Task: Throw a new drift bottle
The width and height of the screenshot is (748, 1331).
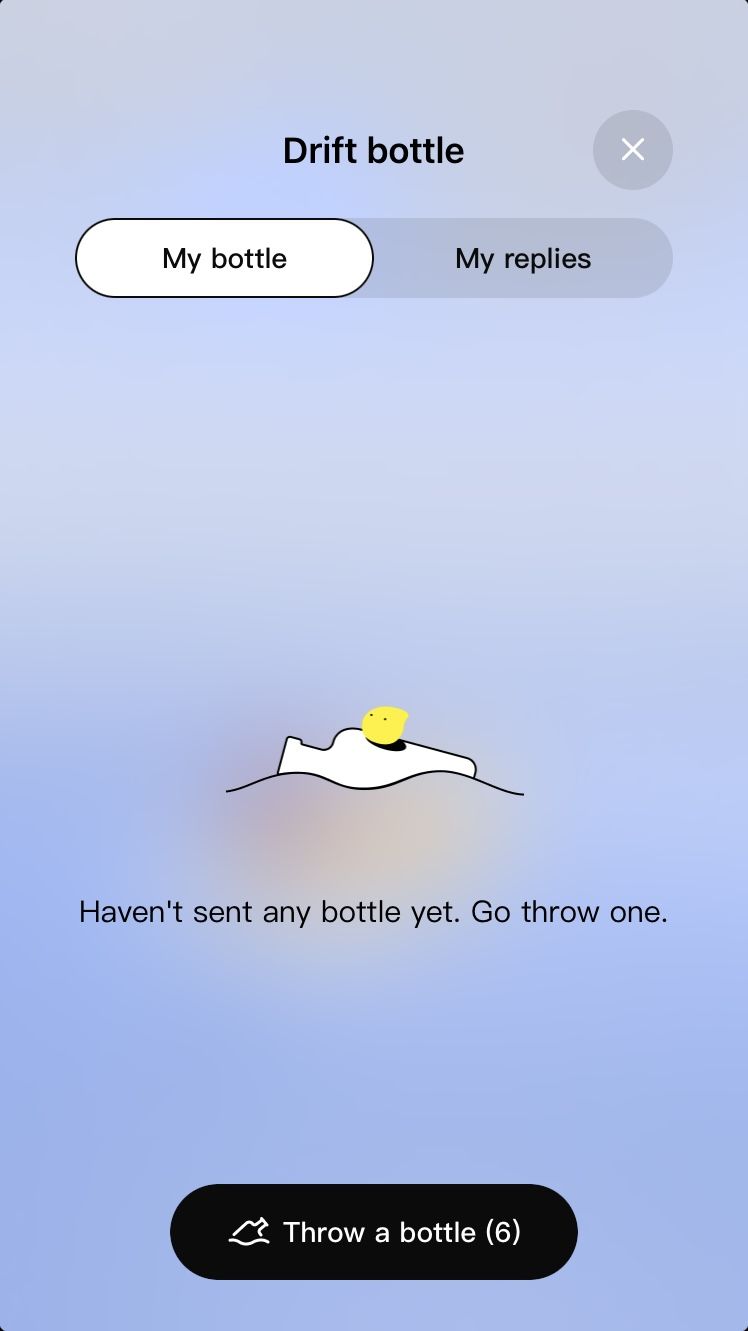Action: pyautogui.click(x=374, y=1231)
